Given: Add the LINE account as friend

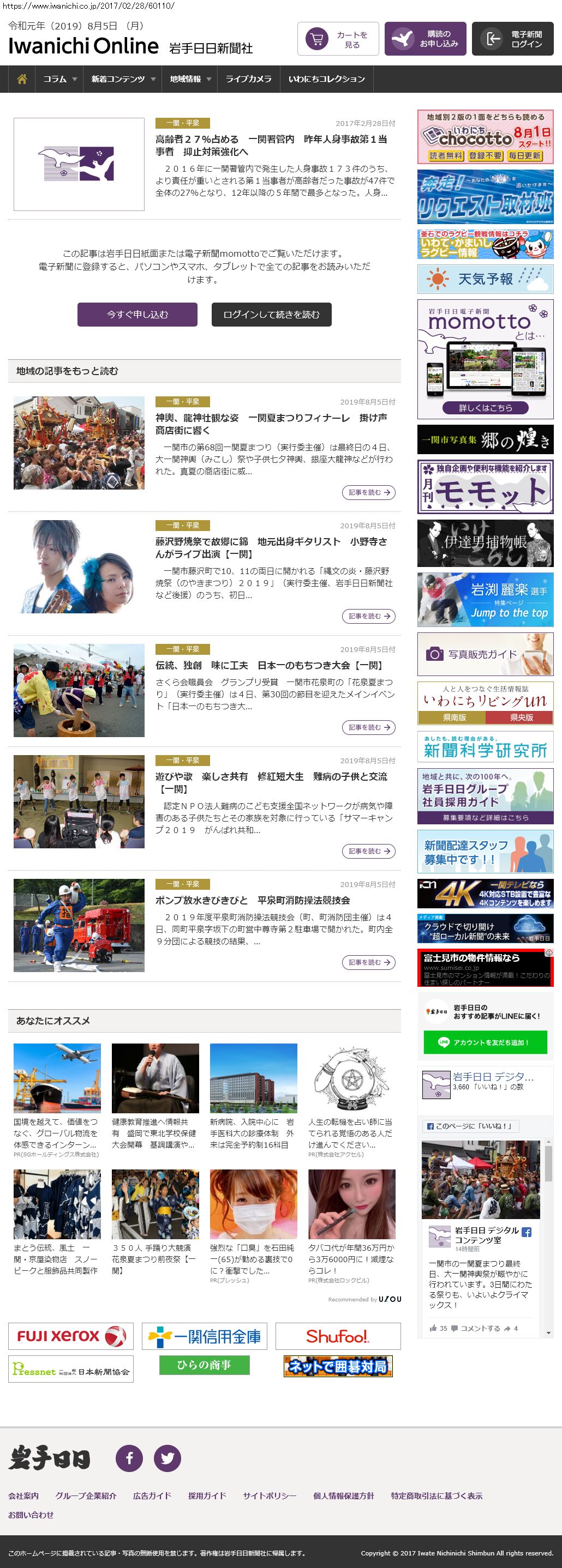Looking at the screenshot, I should coord(485,1042).
